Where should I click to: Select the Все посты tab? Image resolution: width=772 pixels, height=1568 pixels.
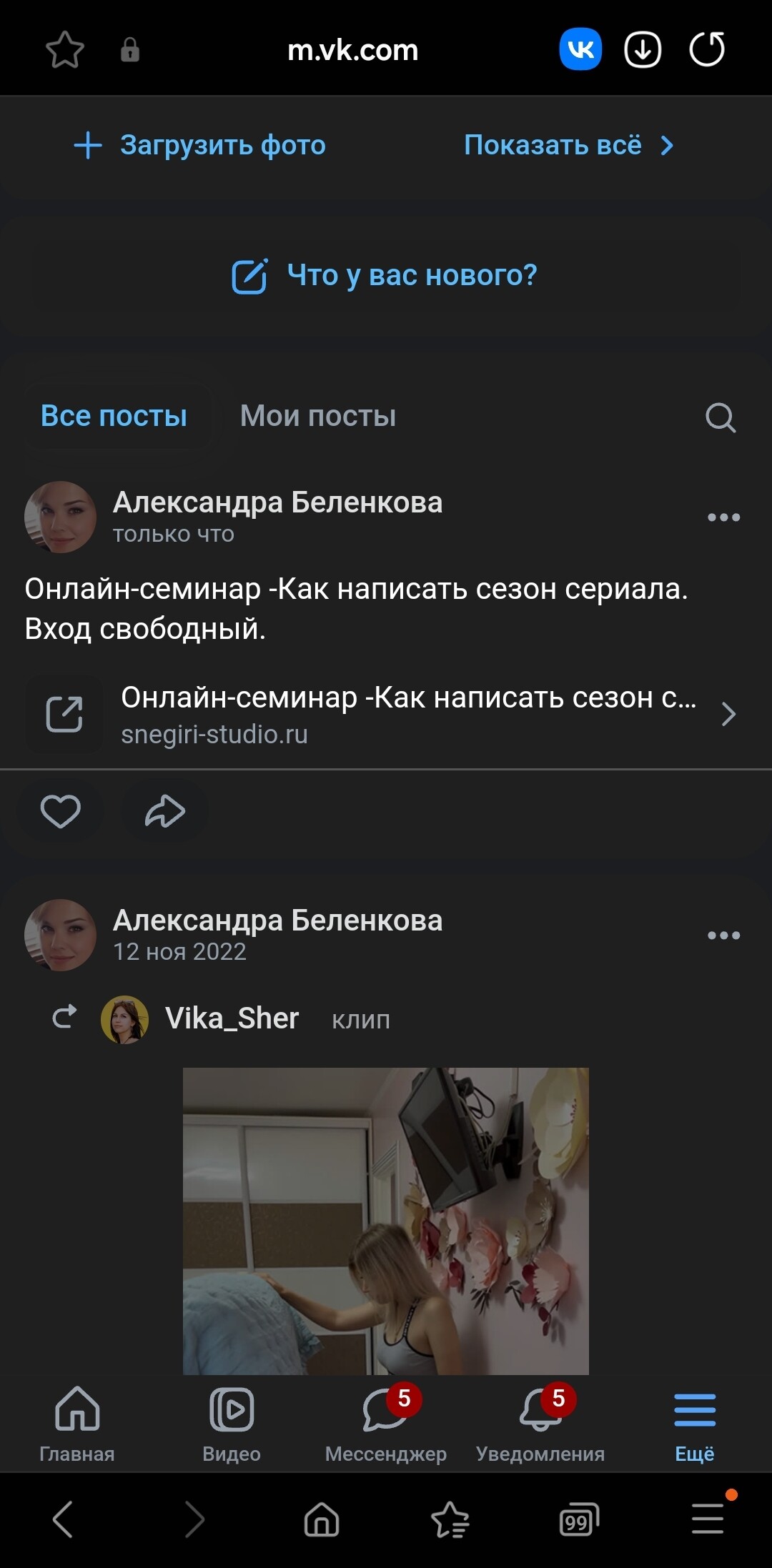[114, 416]
